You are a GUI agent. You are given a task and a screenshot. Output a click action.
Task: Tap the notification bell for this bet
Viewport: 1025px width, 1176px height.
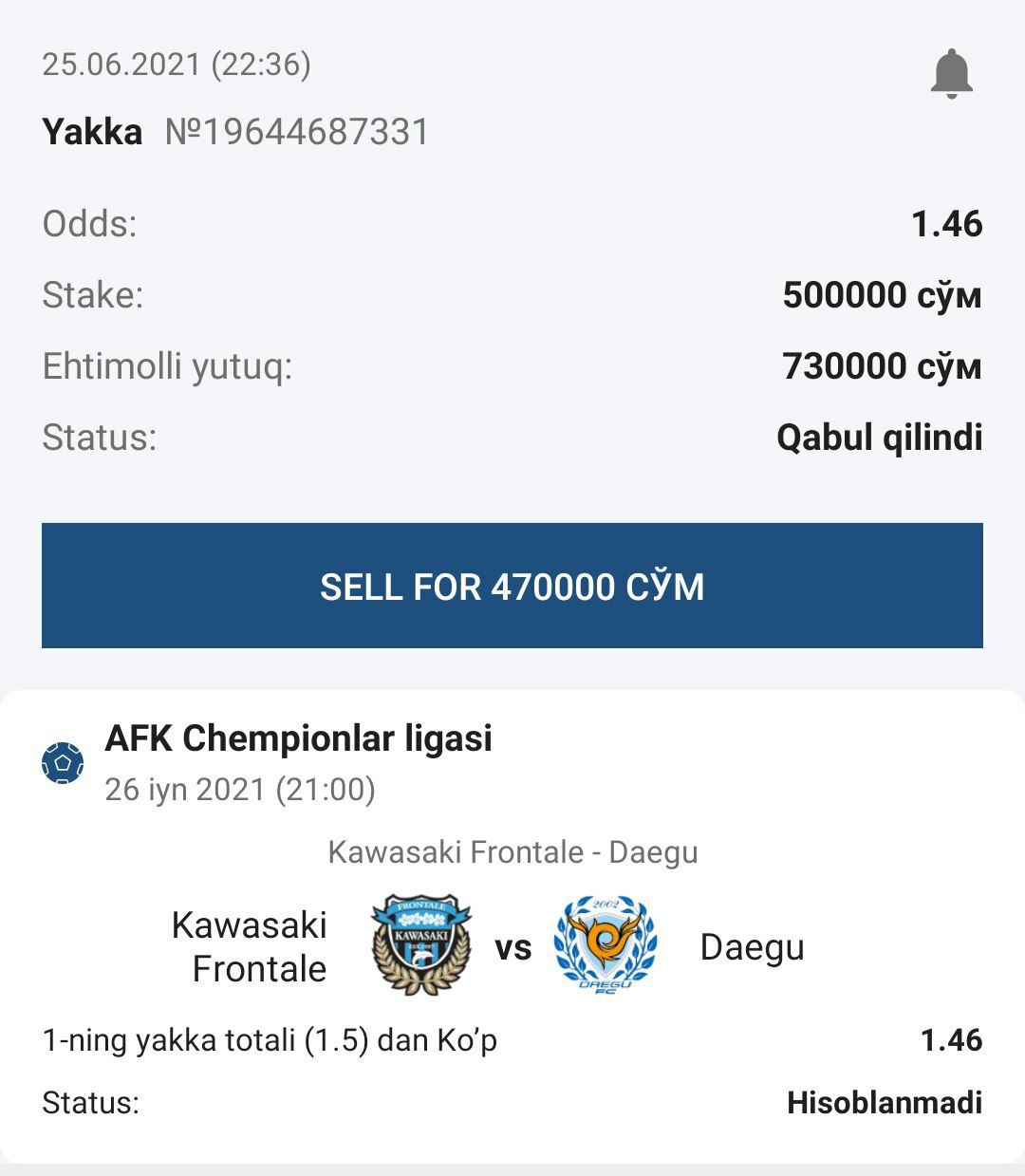[x=951, y=74]
